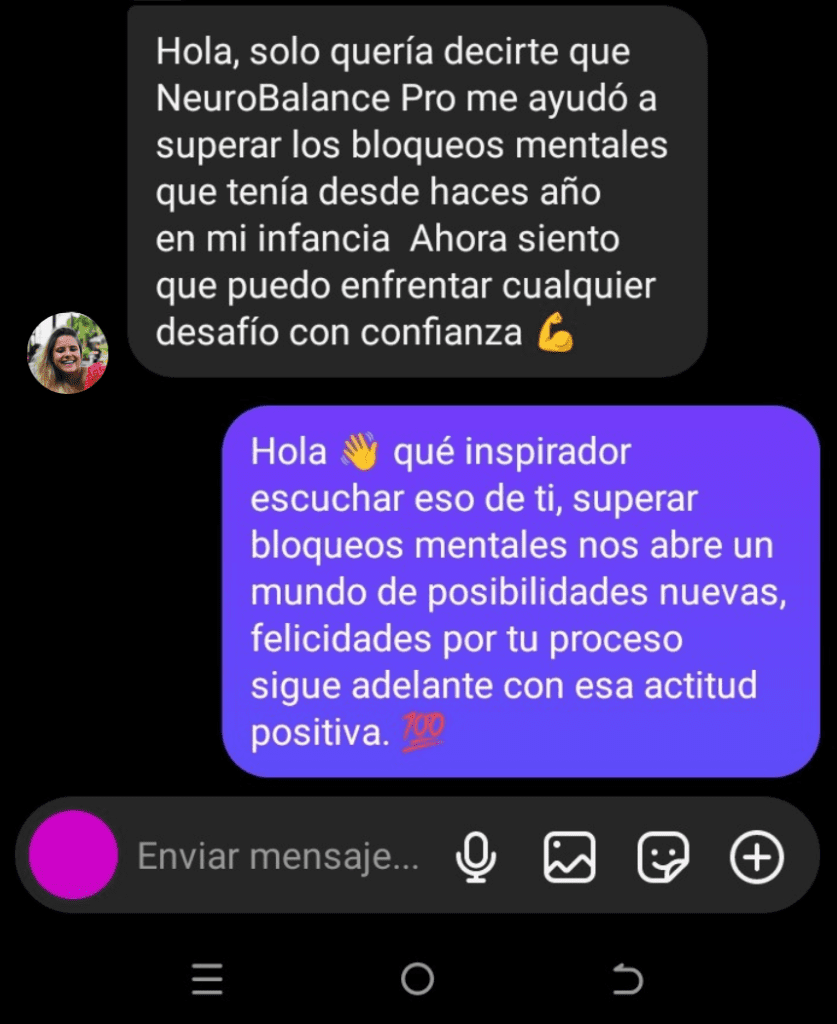Go back with the system back button
The height and width of the screenshot is (1024, 837).
pyautogui.click(x=627, y=979)
